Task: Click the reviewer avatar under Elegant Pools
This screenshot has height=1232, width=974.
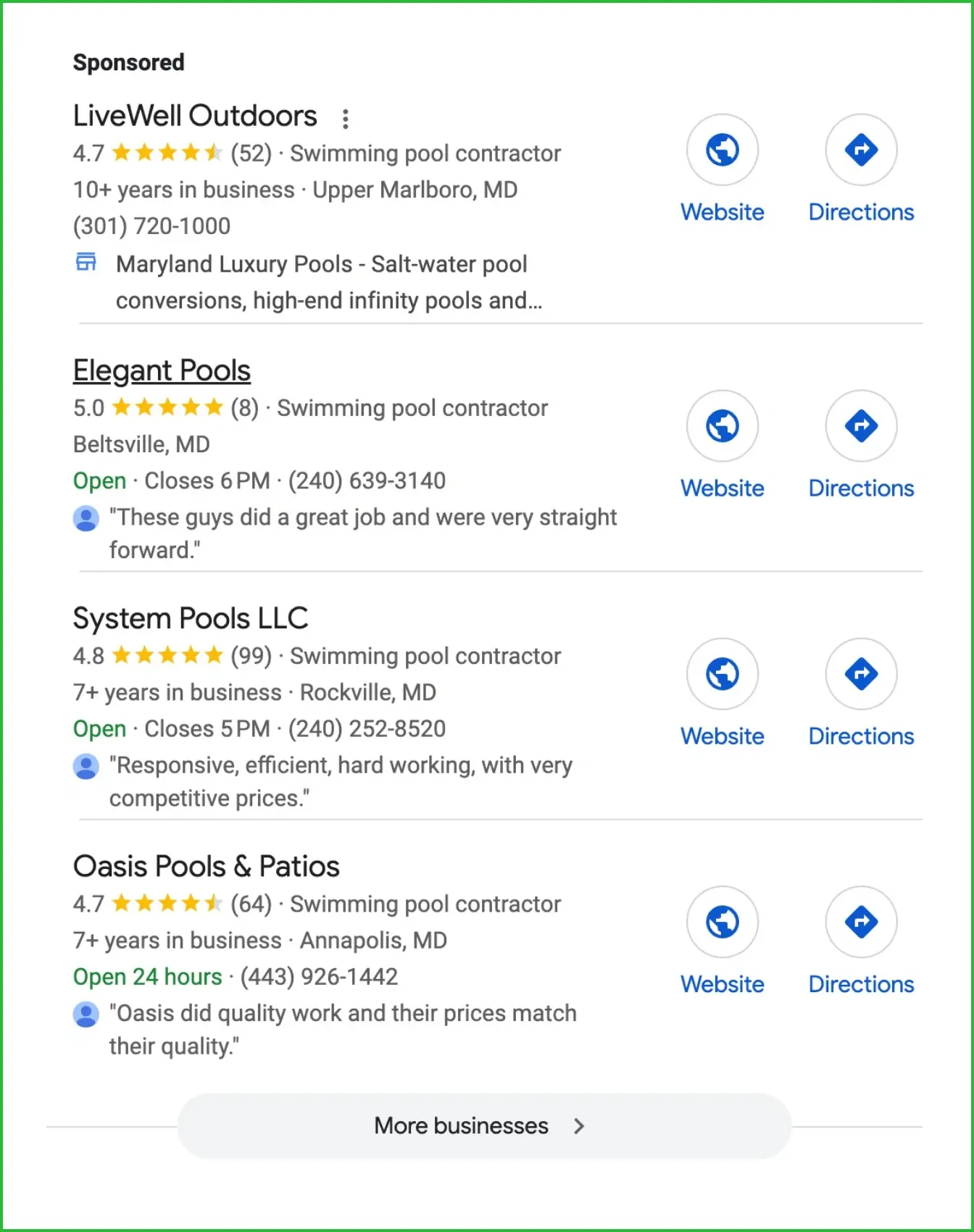Action: click(86, 517)
